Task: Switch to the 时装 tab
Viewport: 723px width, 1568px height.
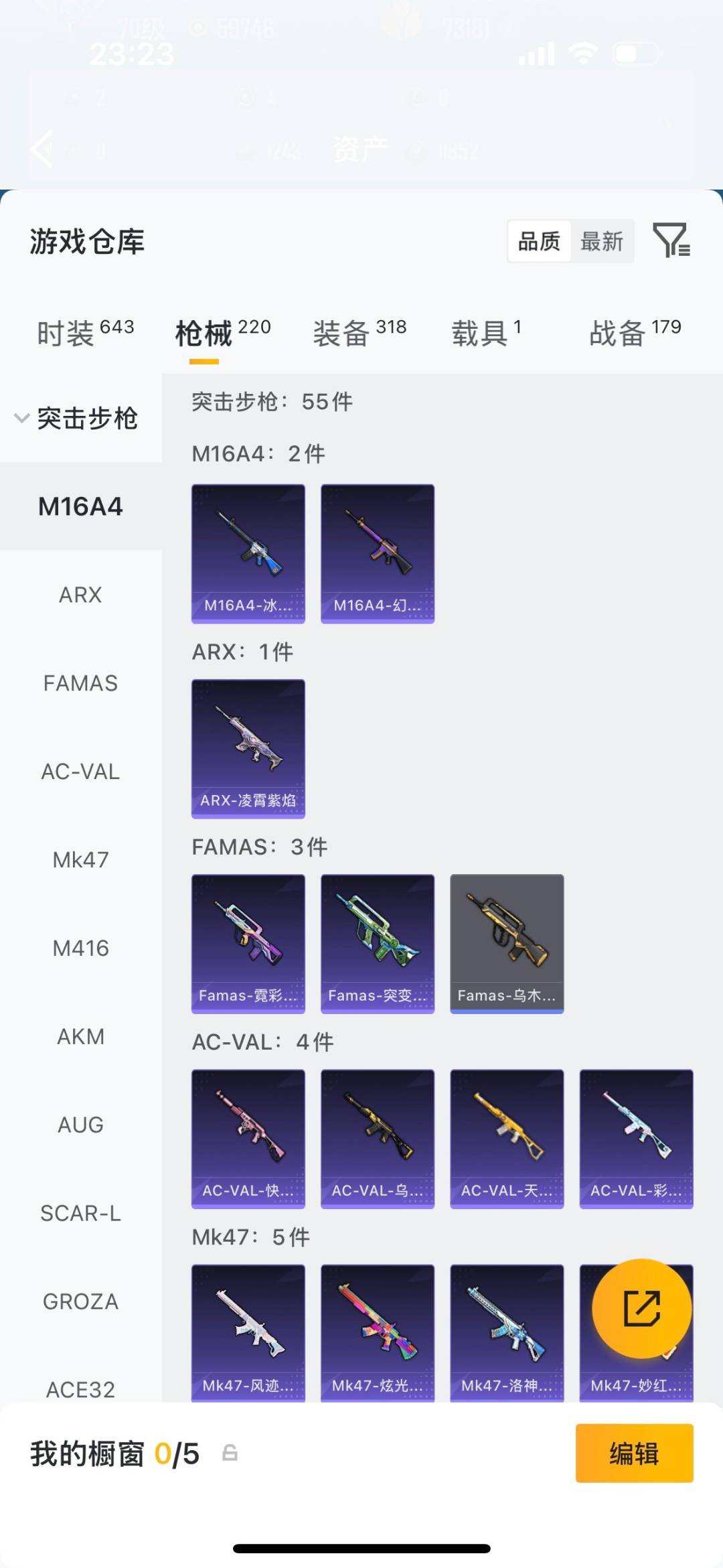Action: [85, 333]
